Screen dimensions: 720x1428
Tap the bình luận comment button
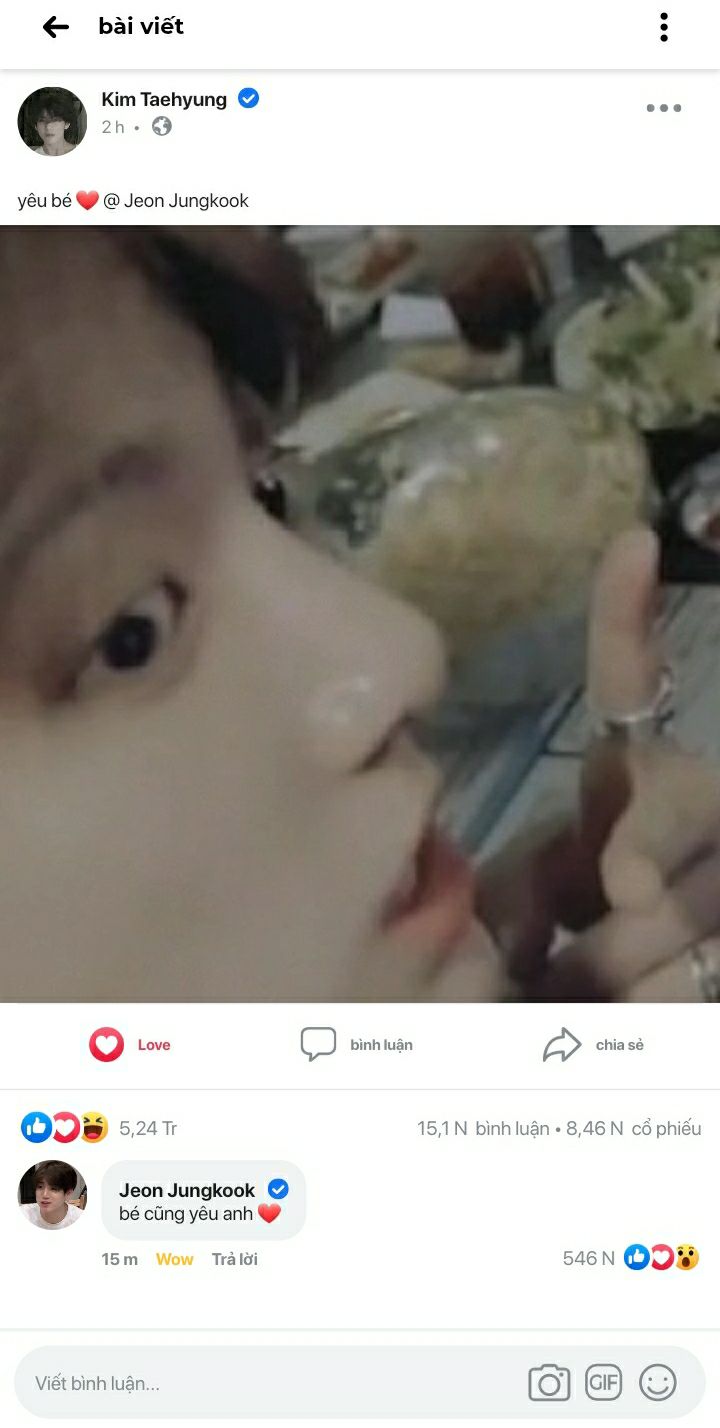(x=357, y=1045)
